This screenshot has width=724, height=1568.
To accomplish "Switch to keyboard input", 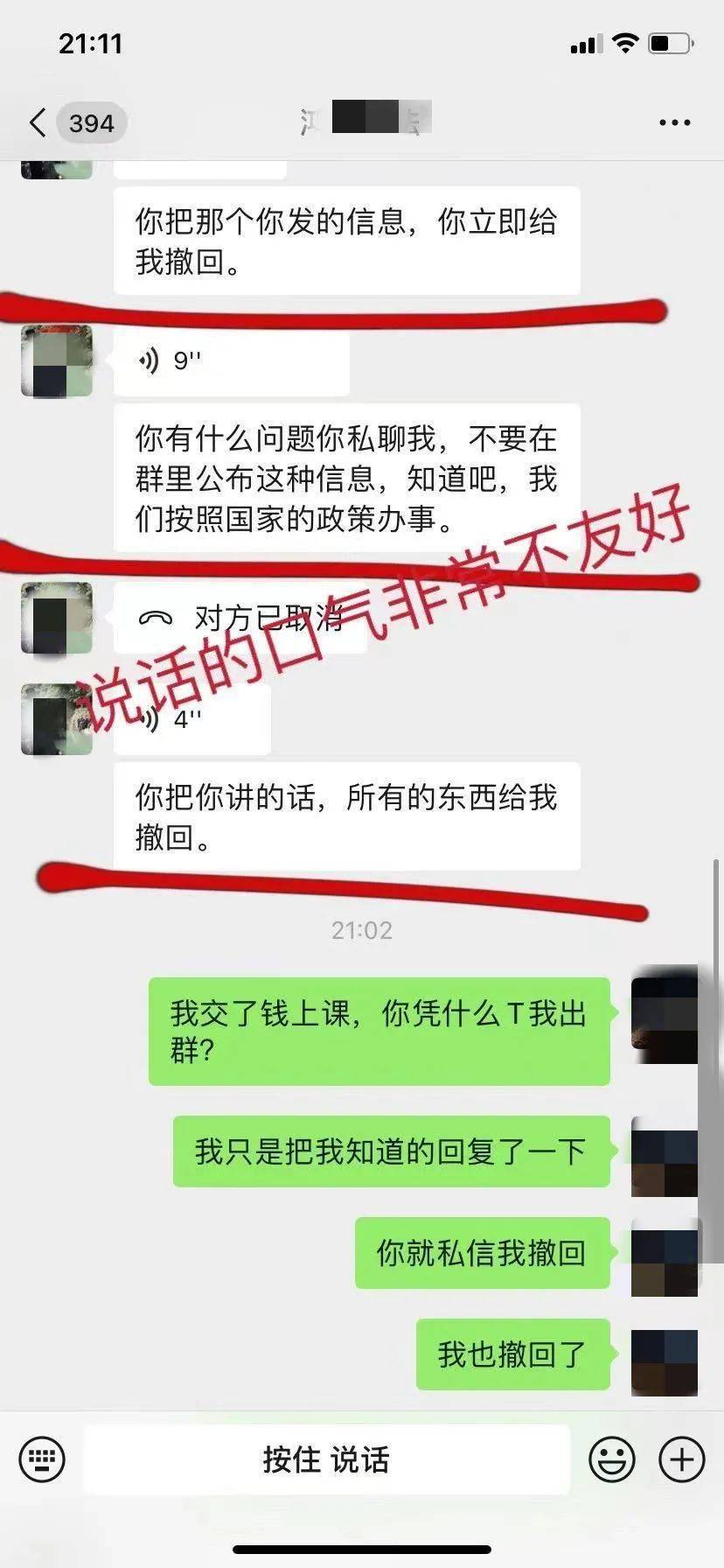I will point(42,1459).
